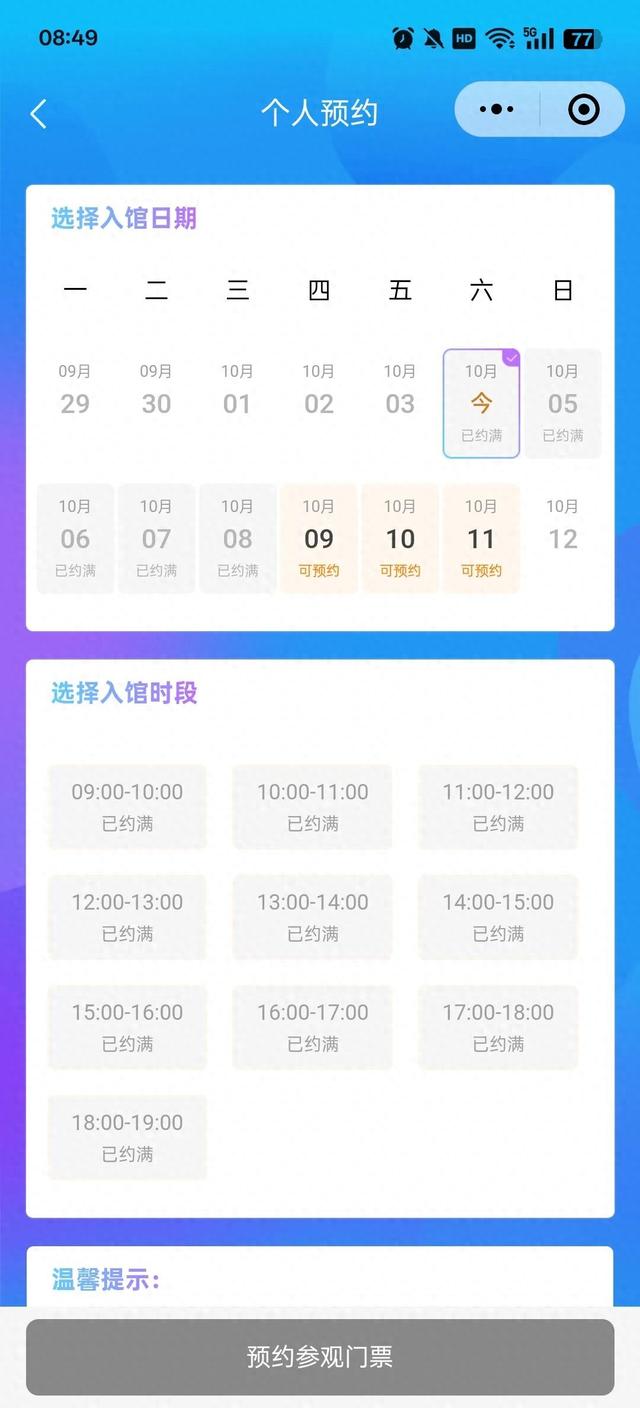640x1408 pixels.
Task: Select the 09:00-10:00 time slot
Action: point(127,807)
